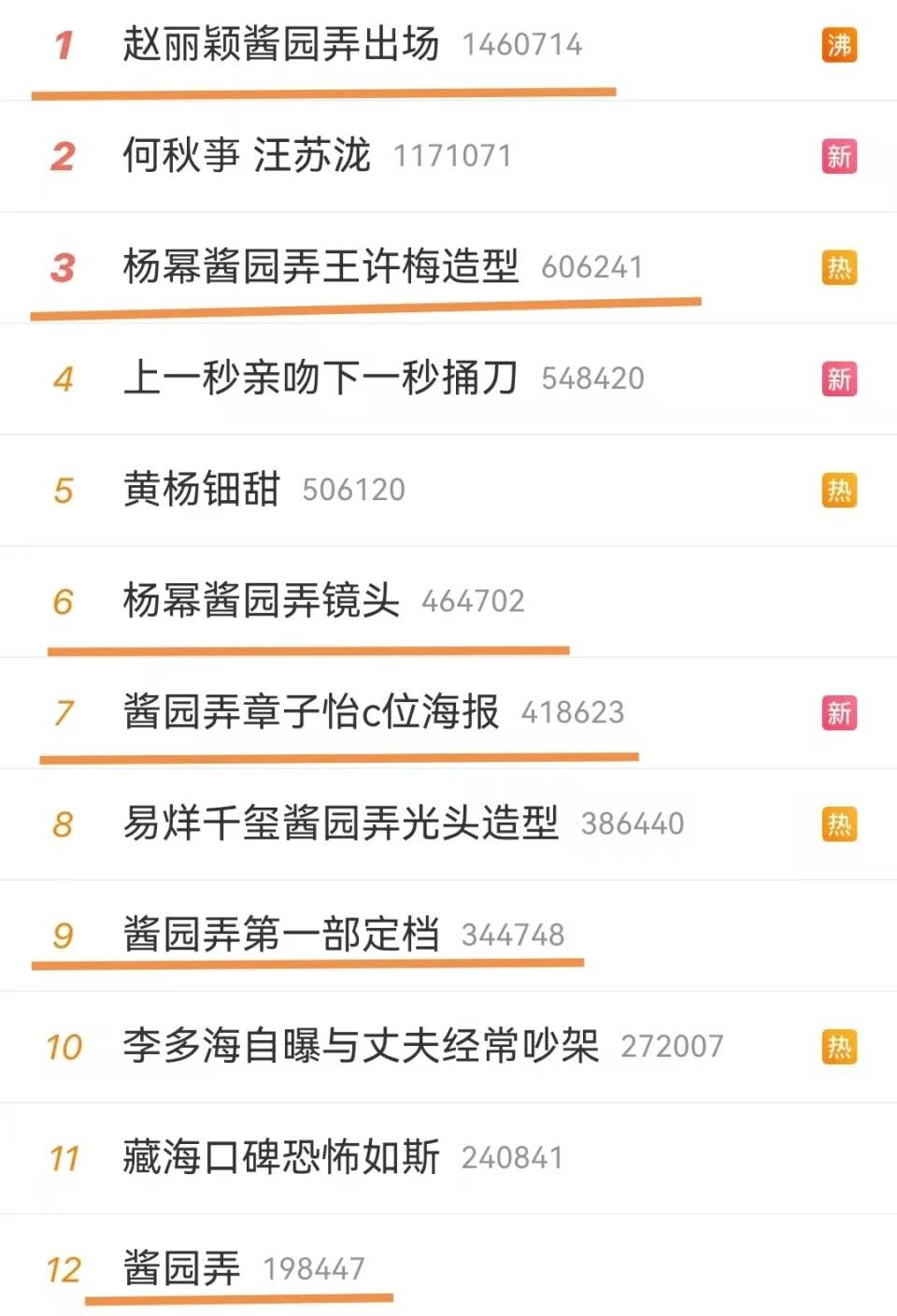The image size is (897, 1316).
Task: Click the 热 badge on the rank 3 topic
Action: point(839,267)
